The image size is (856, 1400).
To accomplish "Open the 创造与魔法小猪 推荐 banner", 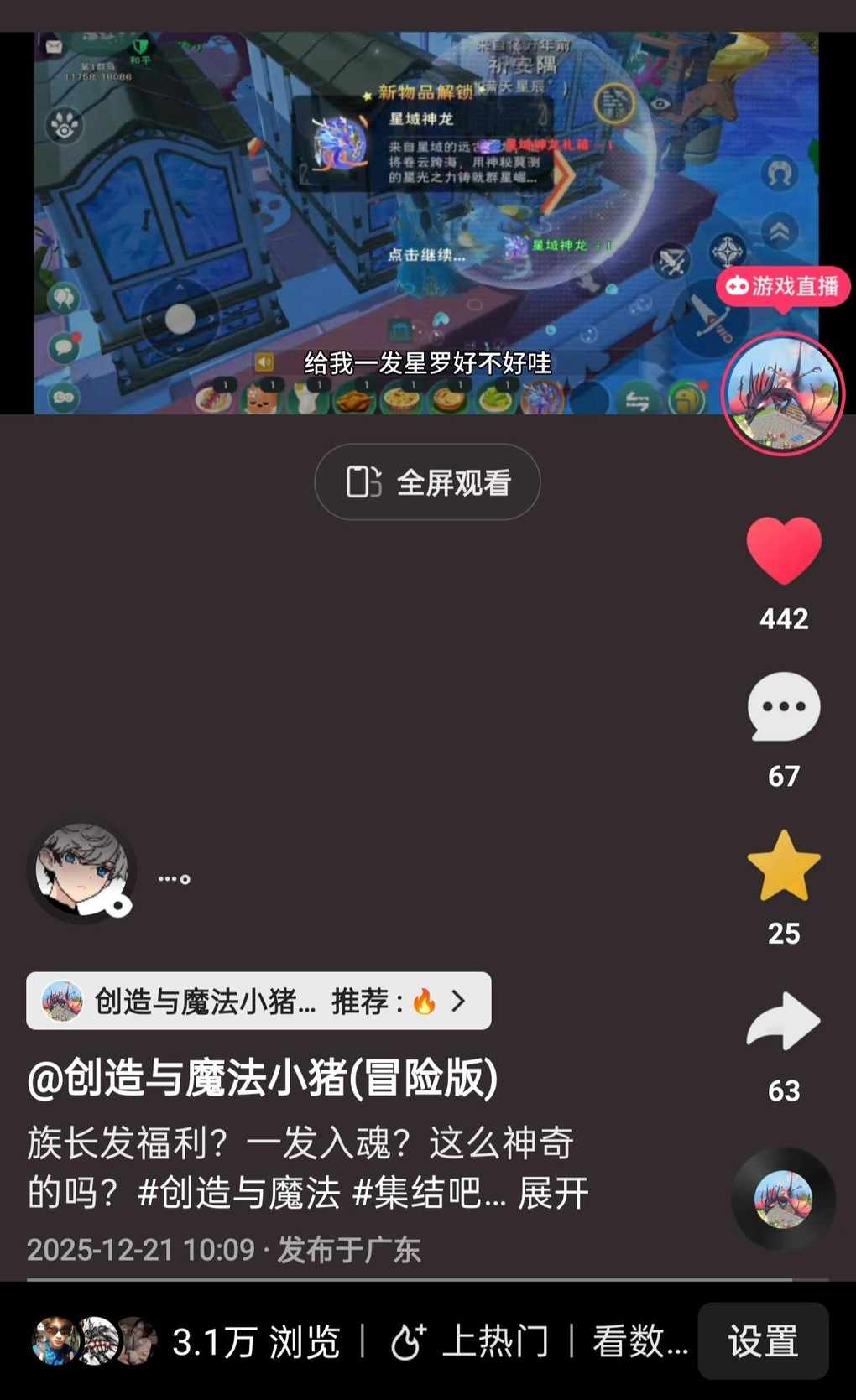I will pos(258,1001).
